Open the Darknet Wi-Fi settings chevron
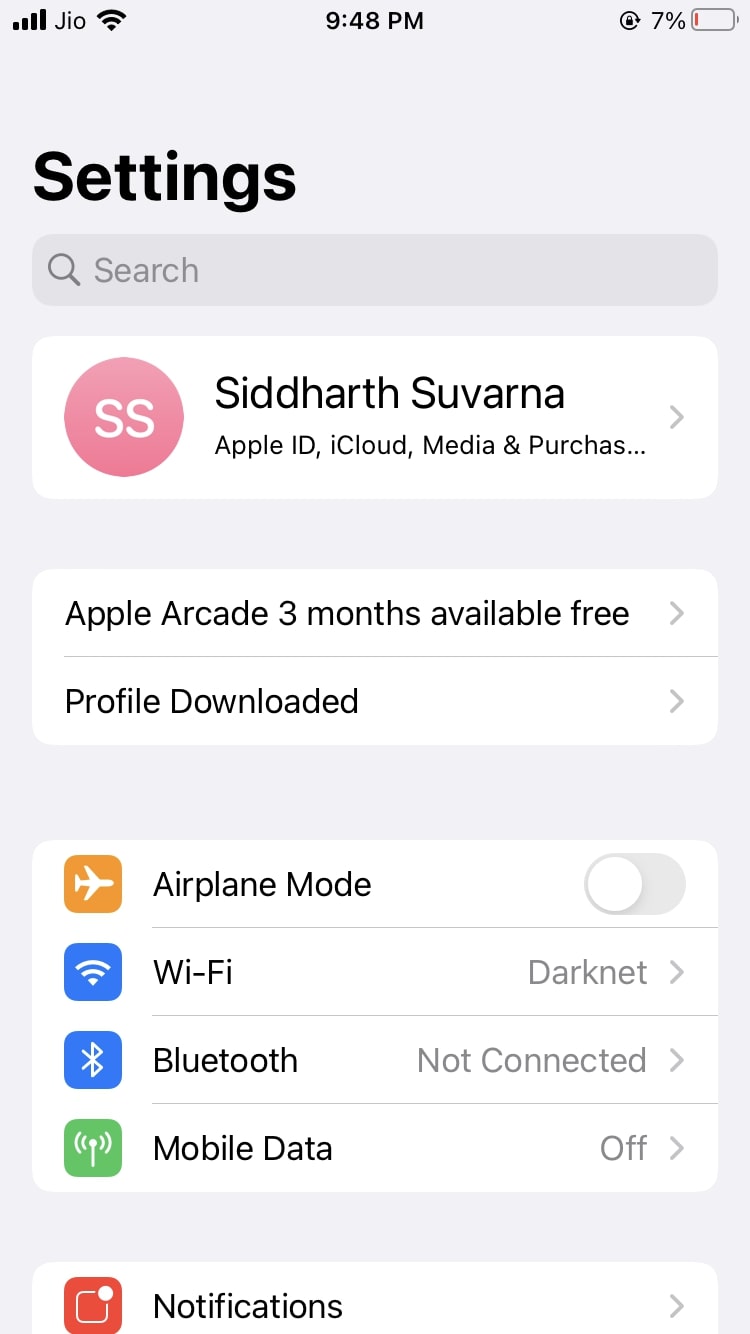 [x=676, y=972]
